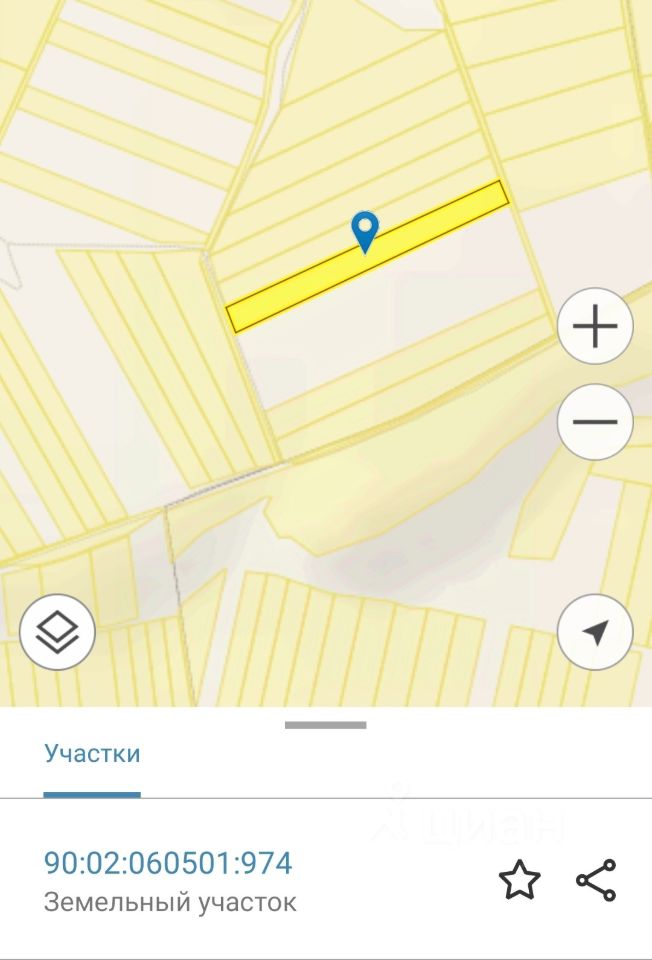Share the land parcel

pos(596,880)
